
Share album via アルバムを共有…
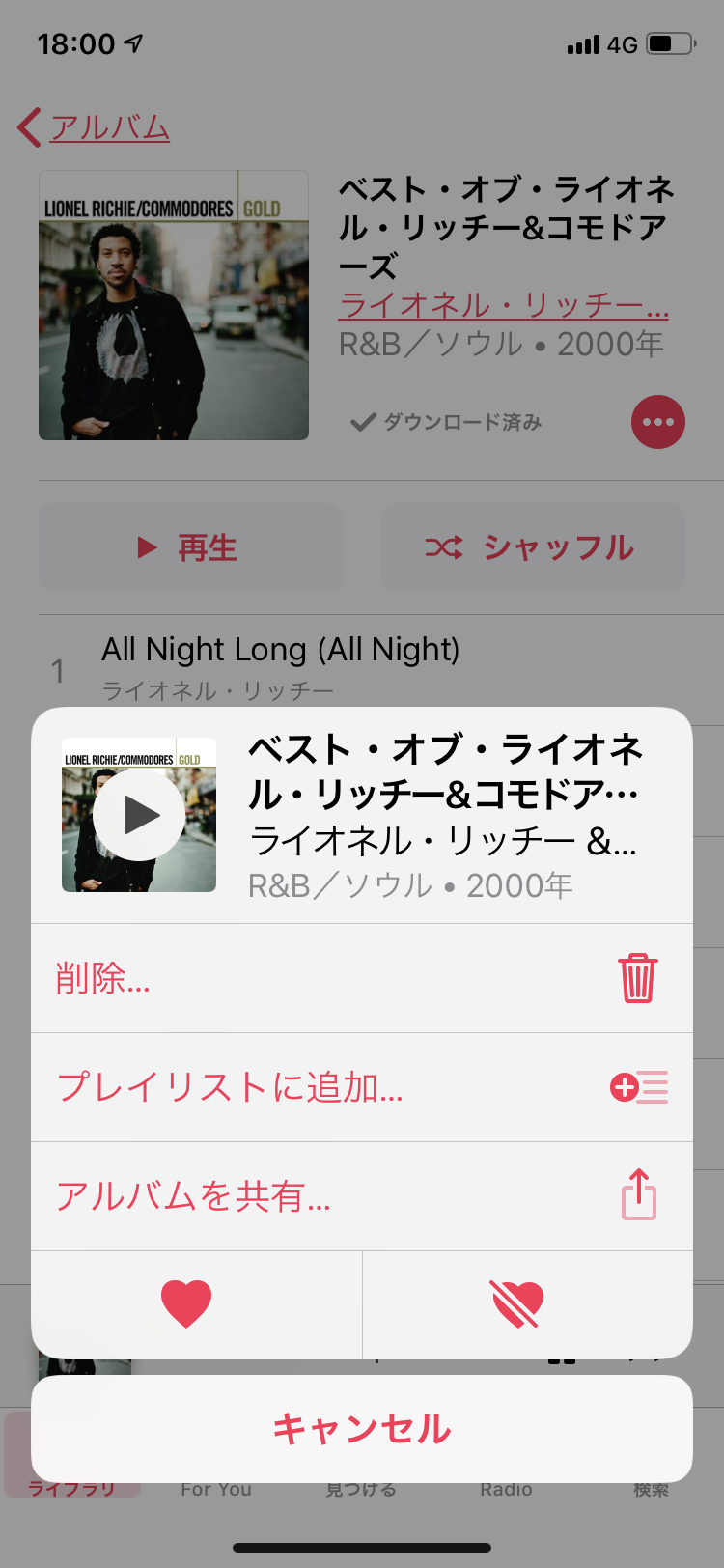[361, 1196]
